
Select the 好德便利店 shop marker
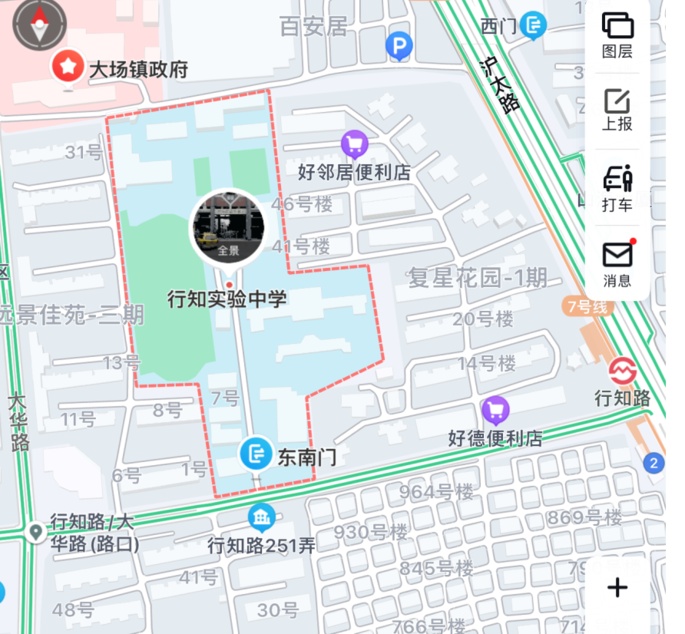click(x=494, y=409)
